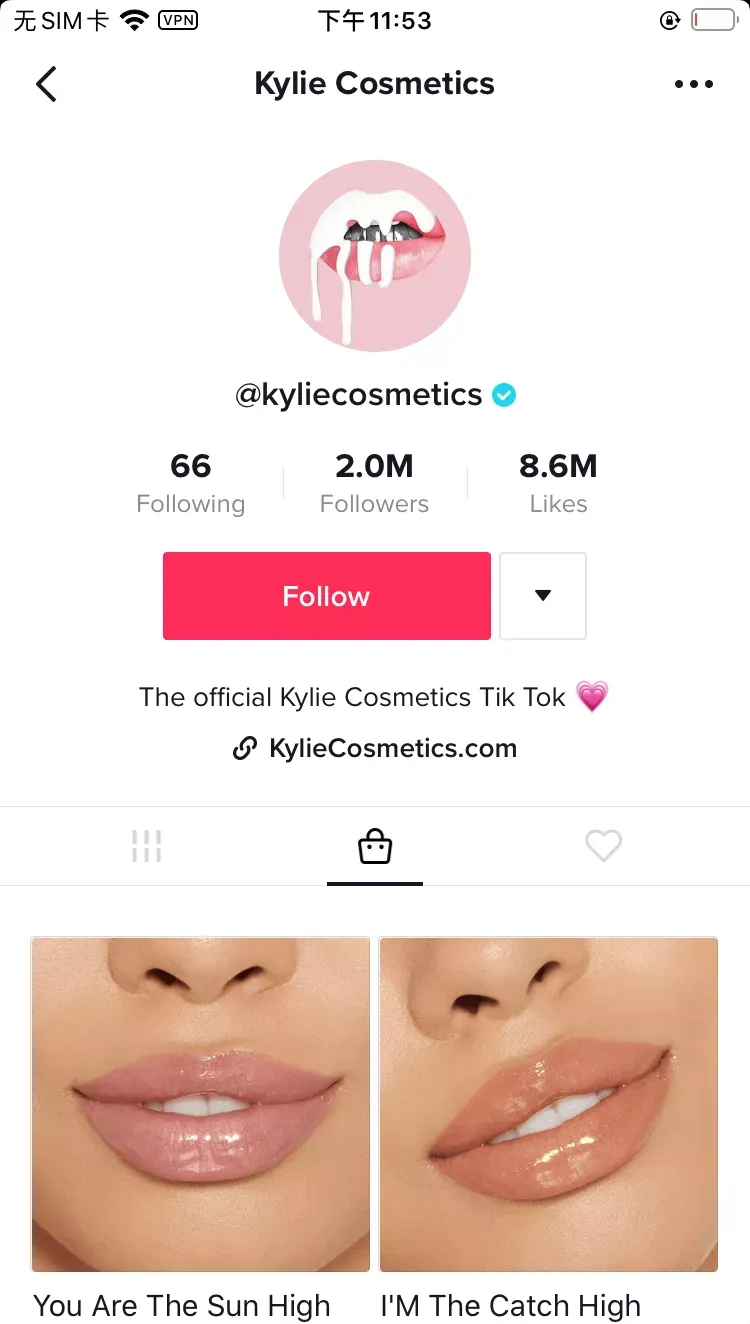The height and width of the screenshot is (1324, 750).
Task: Open the three-dot overflow menu
Action: [694, 84]
